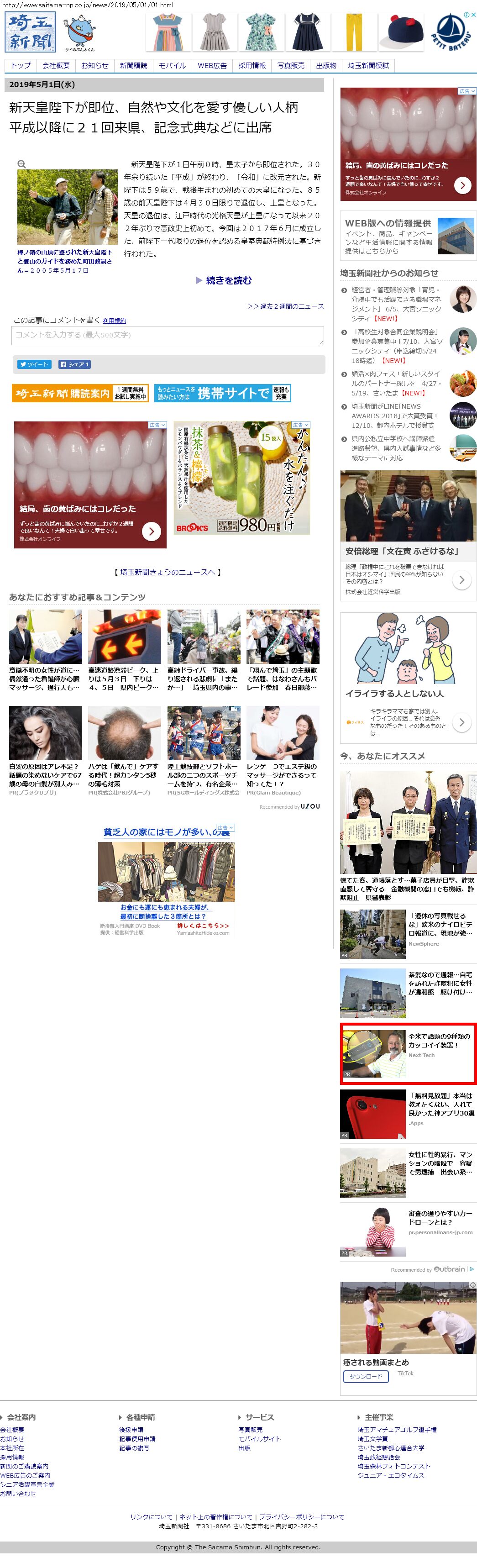Image resolution: width=477 pixels, height=1568 pixels.
Task: Enlarge the emperor photo with magnifier icon
Action: pos(21,164)
